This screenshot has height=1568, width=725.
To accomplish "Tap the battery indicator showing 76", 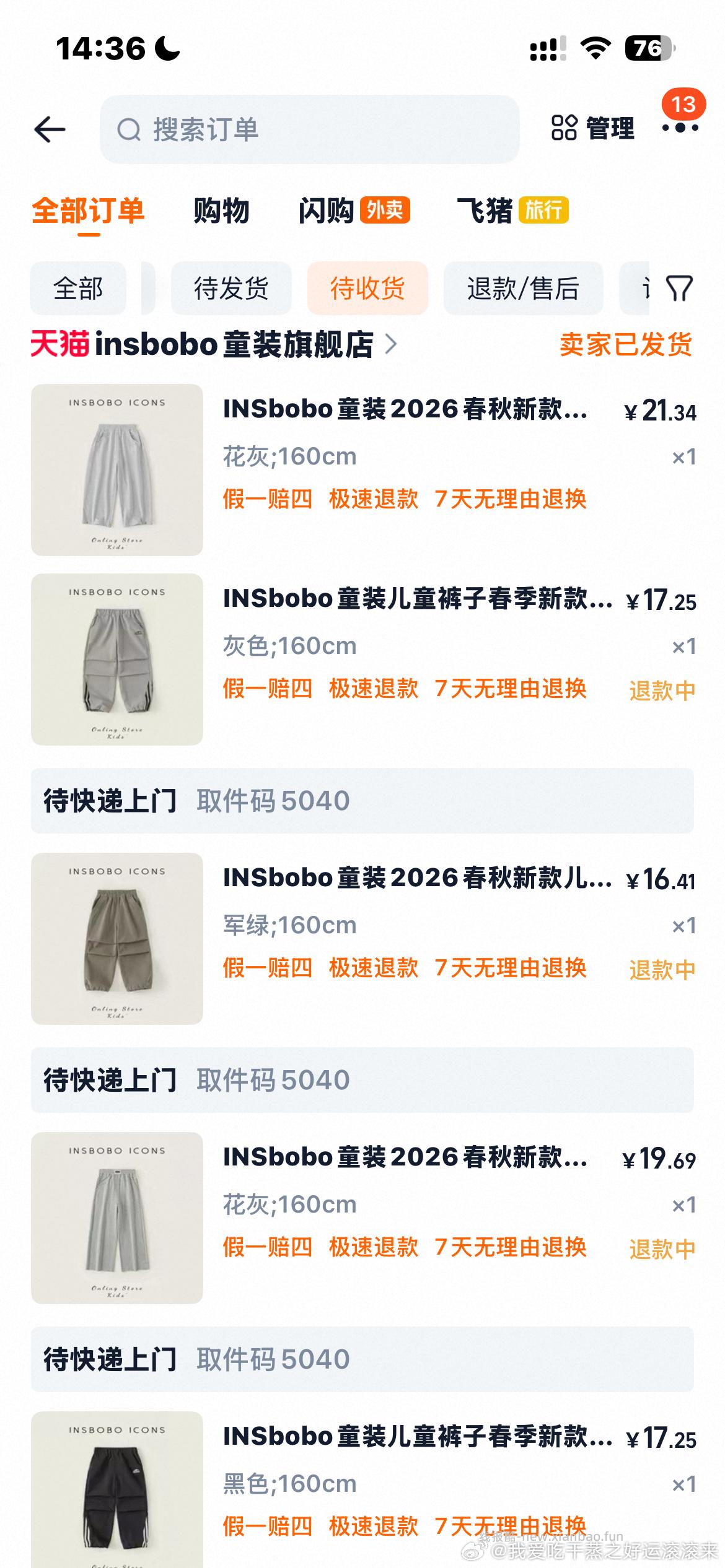I will coord(646,46).
